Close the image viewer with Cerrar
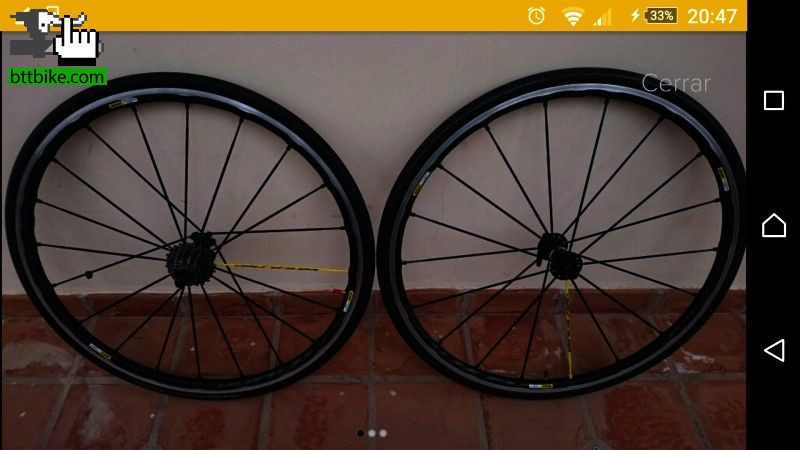Screen dimensions: 800x450 pos(676,84)
